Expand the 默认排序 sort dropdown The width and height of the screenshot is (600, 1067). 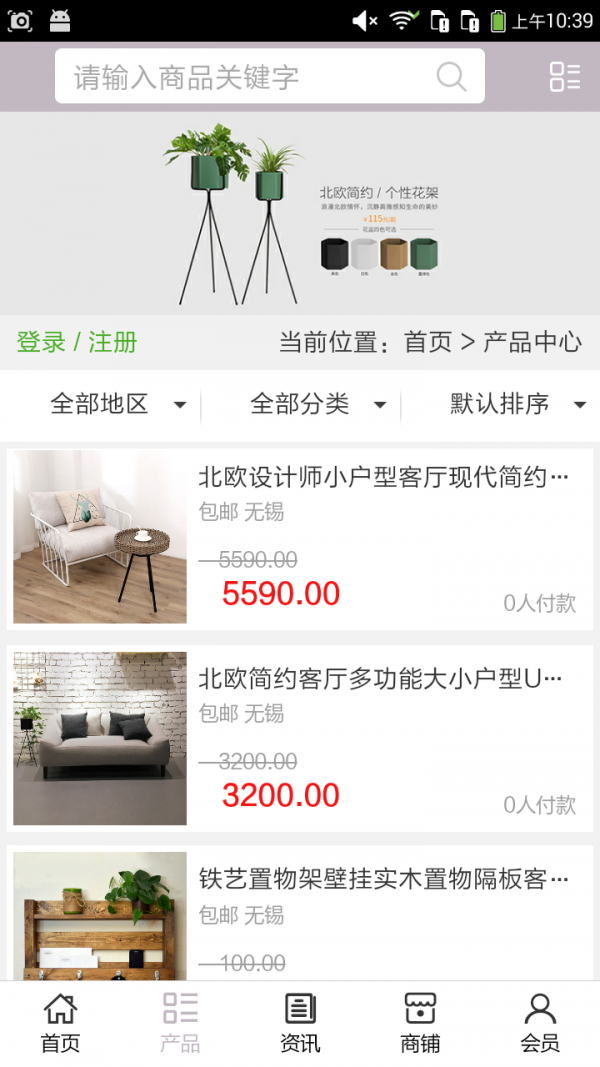point(516,404)
